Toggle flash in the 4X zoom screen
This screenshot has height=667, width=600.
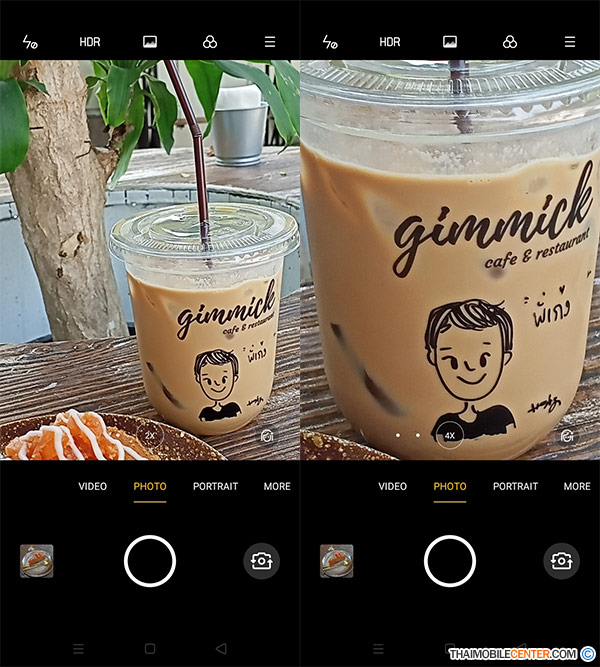click(329, 42)
